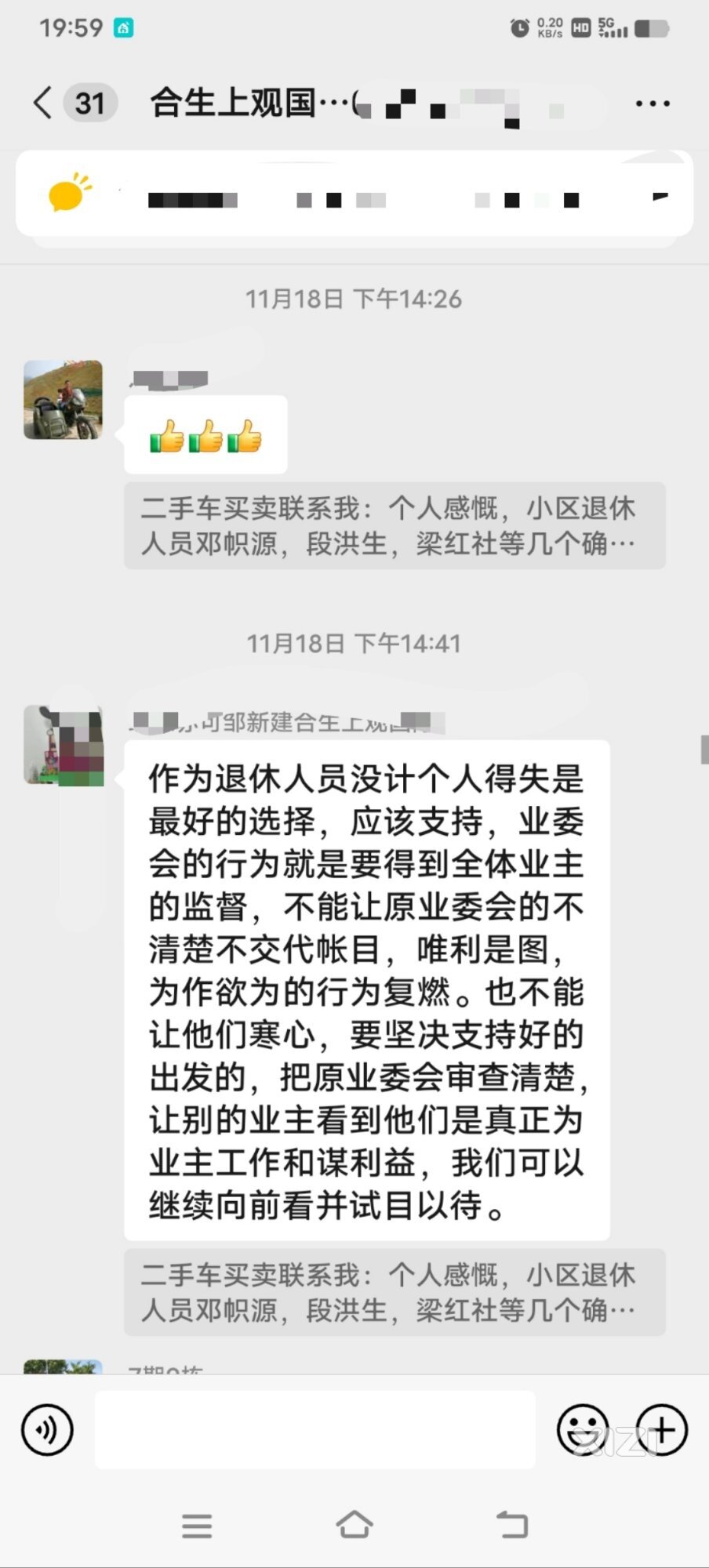This screenshot has height=1568, width=709.
Task: Open profile of sender of the long message
Action: coord(63,745)
